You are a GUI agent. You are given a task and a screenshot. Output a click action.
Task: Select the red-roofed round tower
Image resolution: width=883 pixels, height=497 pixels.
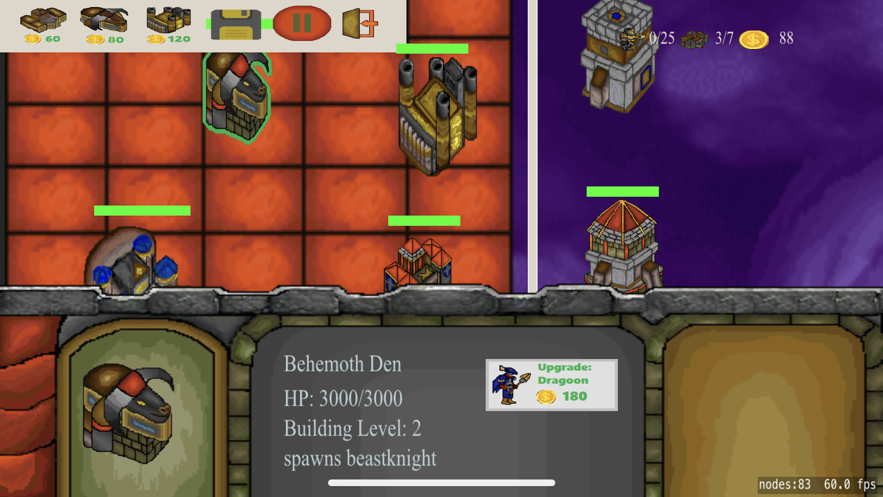tap(622, 243)
